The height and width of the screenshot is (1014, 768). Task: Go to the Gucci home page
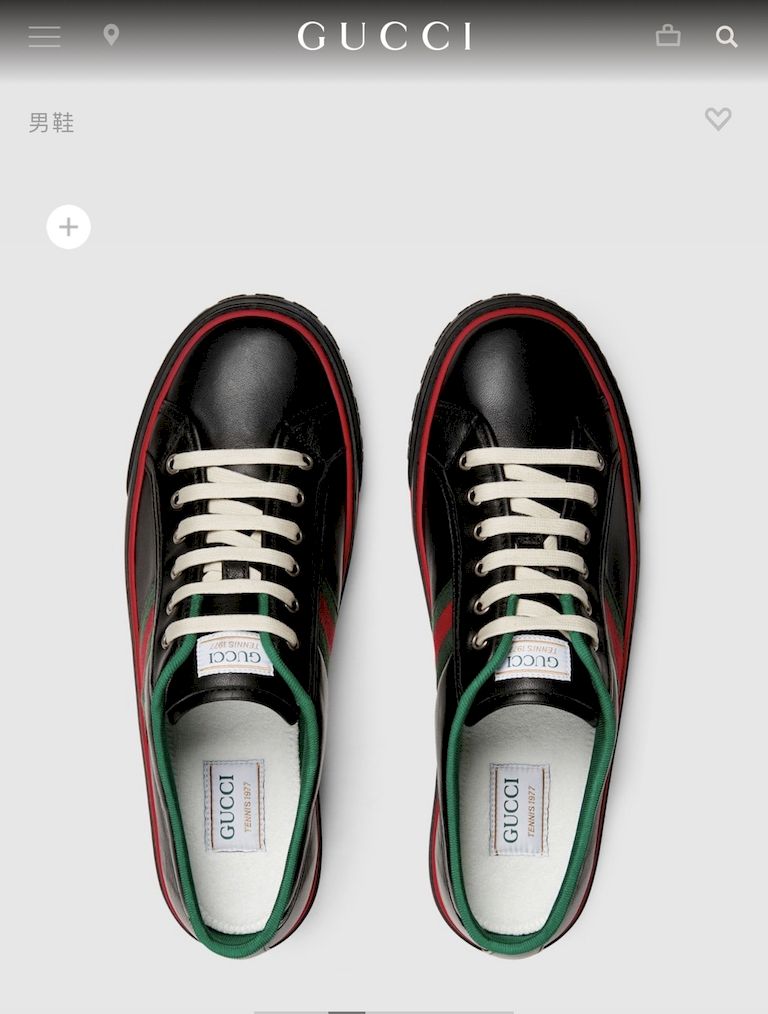[x=384, y=37]
